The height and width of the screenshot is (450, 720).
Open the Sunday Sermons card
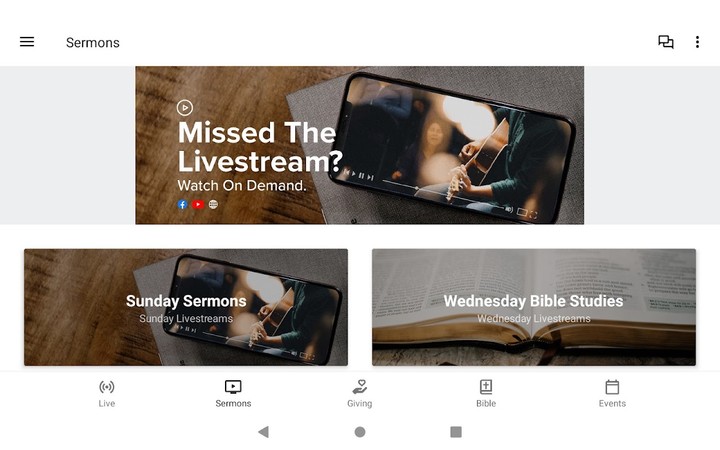[186, 307]
